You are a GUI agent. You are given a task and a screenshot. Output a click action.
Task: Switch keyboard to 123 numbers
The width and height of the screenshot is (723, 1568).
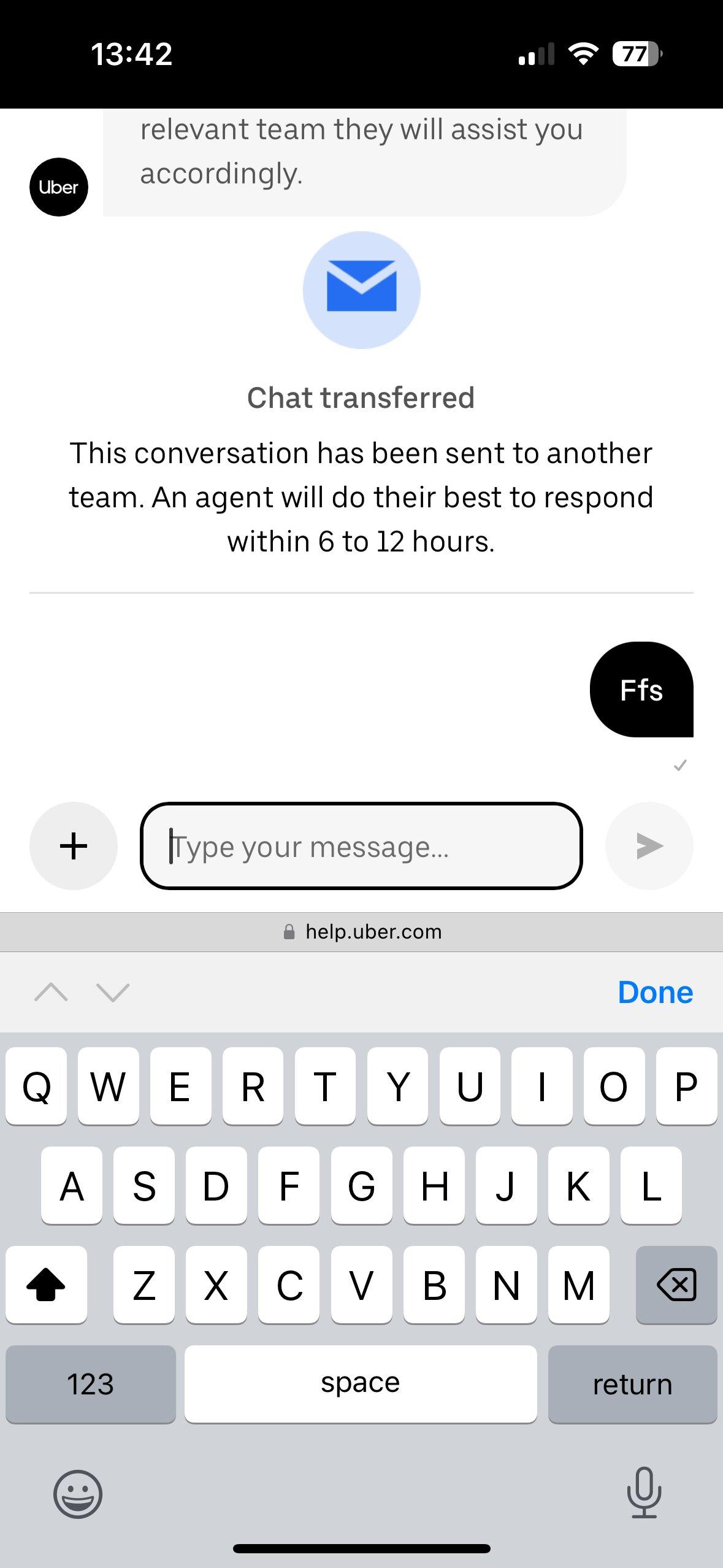90,1384
